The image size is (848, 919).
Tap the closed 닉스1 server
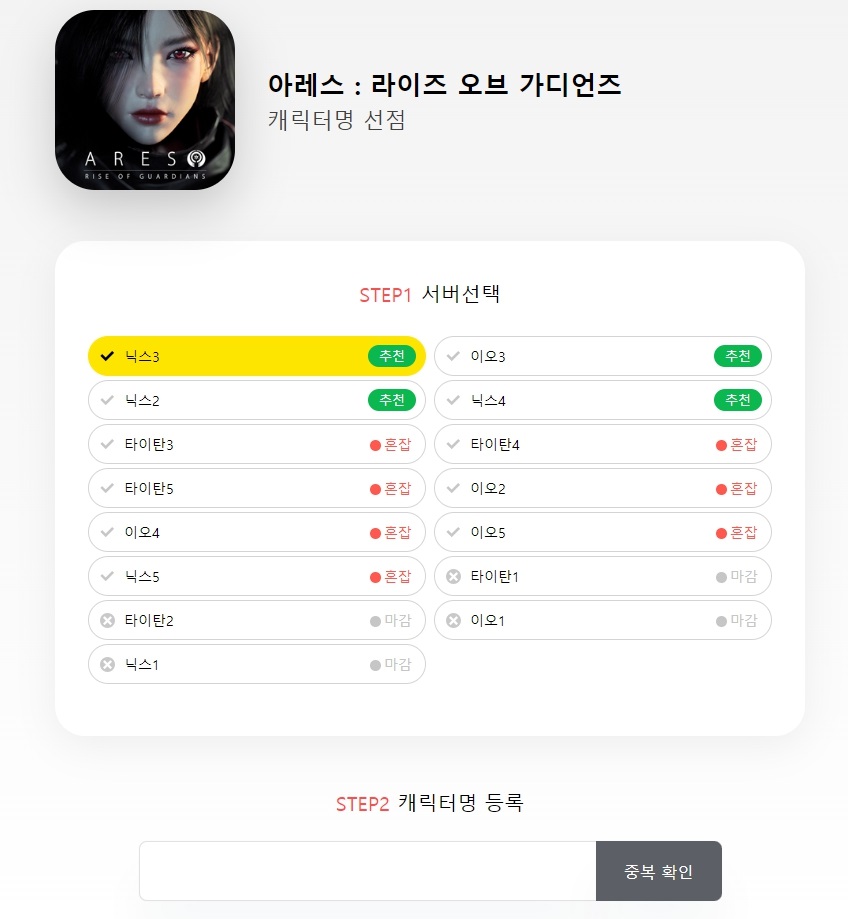256,664
